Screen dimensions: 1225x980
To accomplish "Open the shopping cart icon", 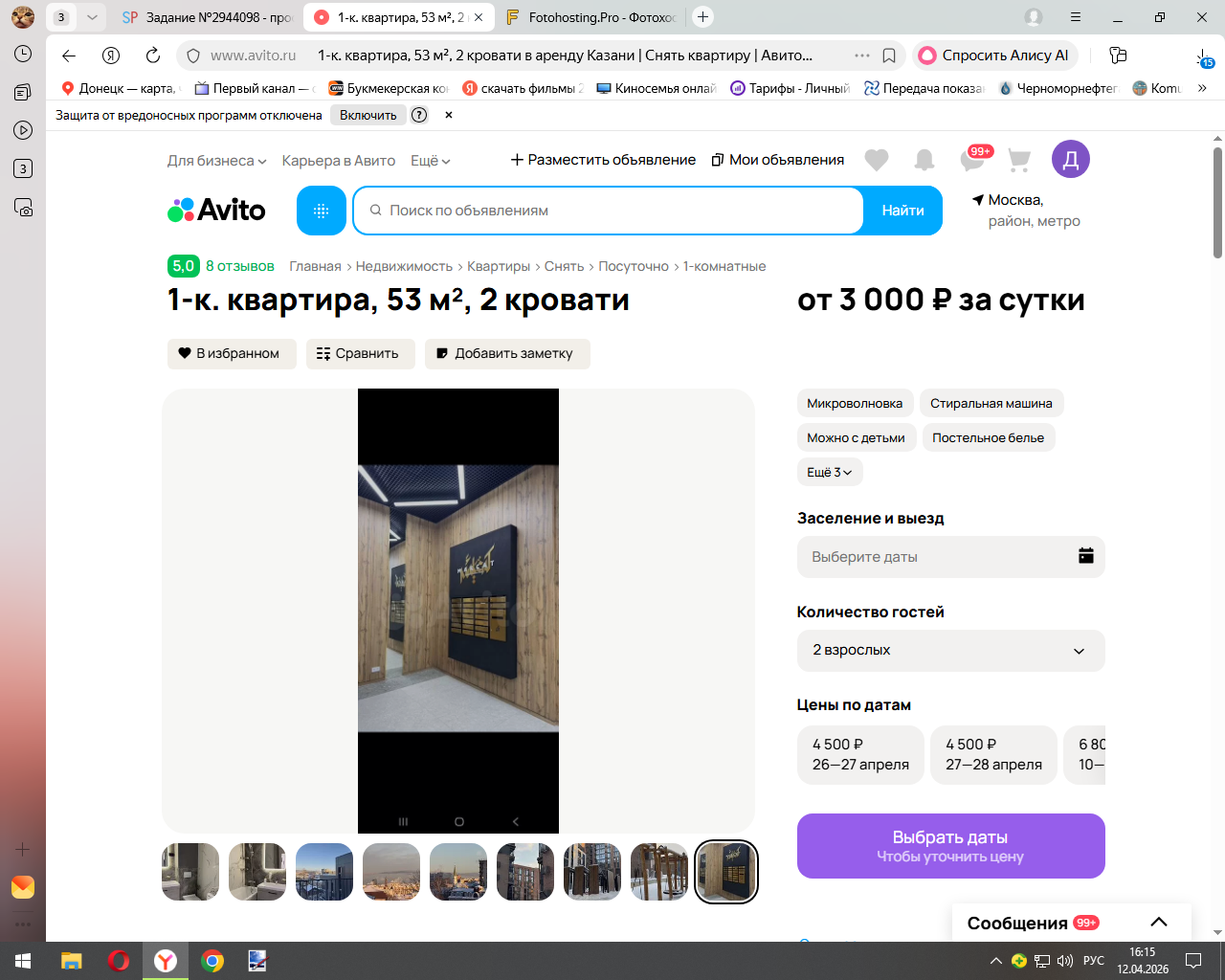I will click(x=1019, y=160).
